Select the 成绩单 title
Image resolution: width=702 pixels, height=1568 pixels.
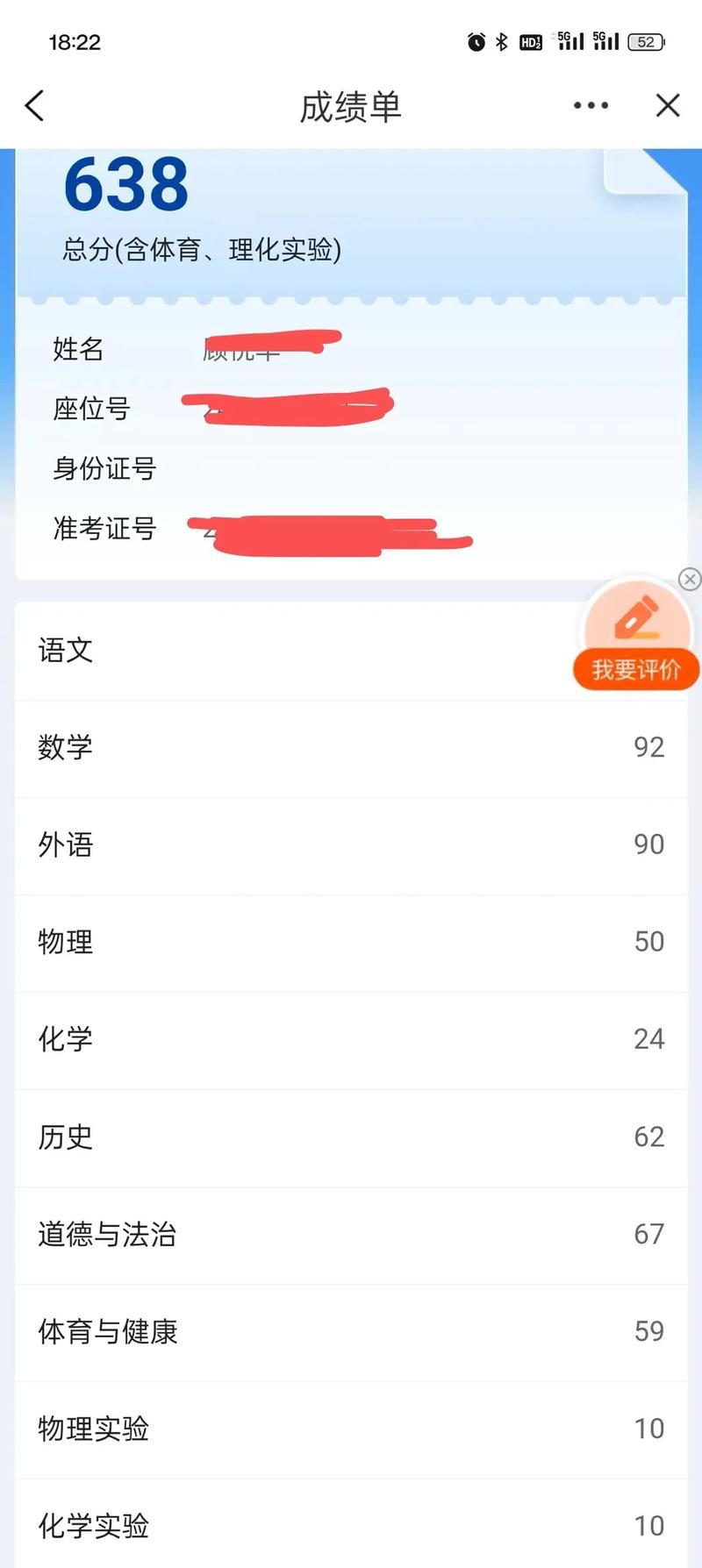[351, 106]
